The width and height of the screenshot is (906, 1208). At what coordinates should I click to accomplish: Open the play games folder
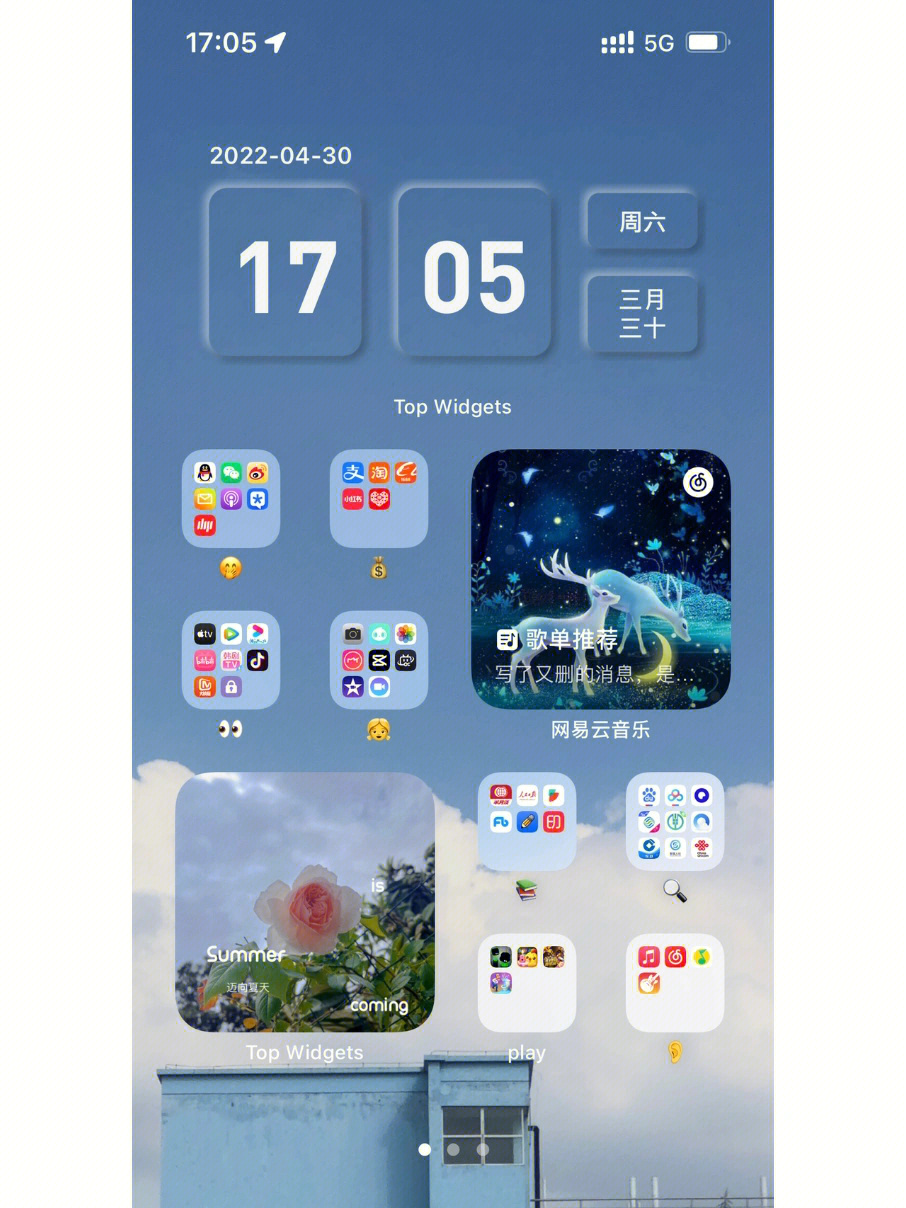(x=527, y=982)
